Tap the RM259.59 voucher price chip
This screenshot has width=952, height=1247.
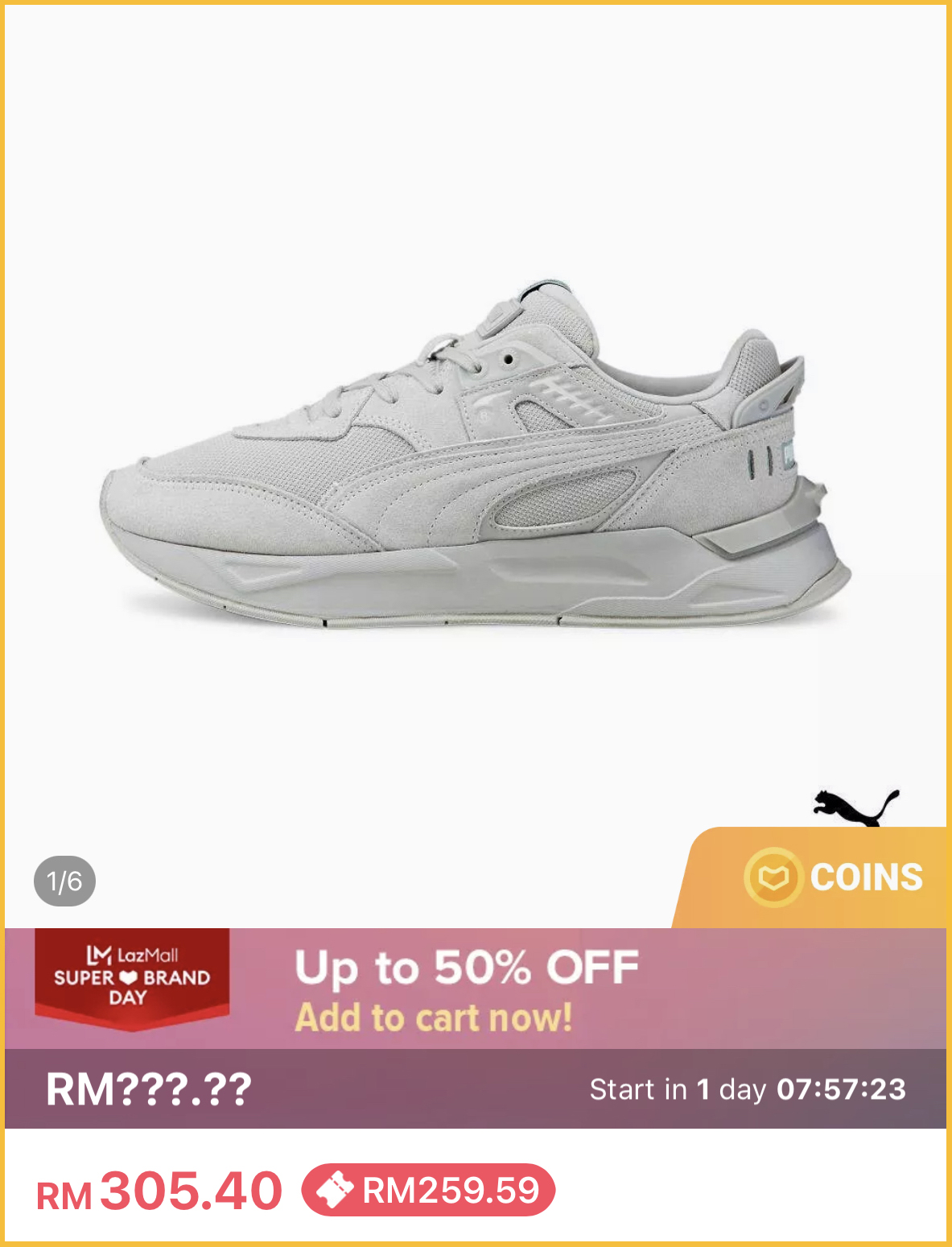pyautogui.click(x=428, y=1190)
